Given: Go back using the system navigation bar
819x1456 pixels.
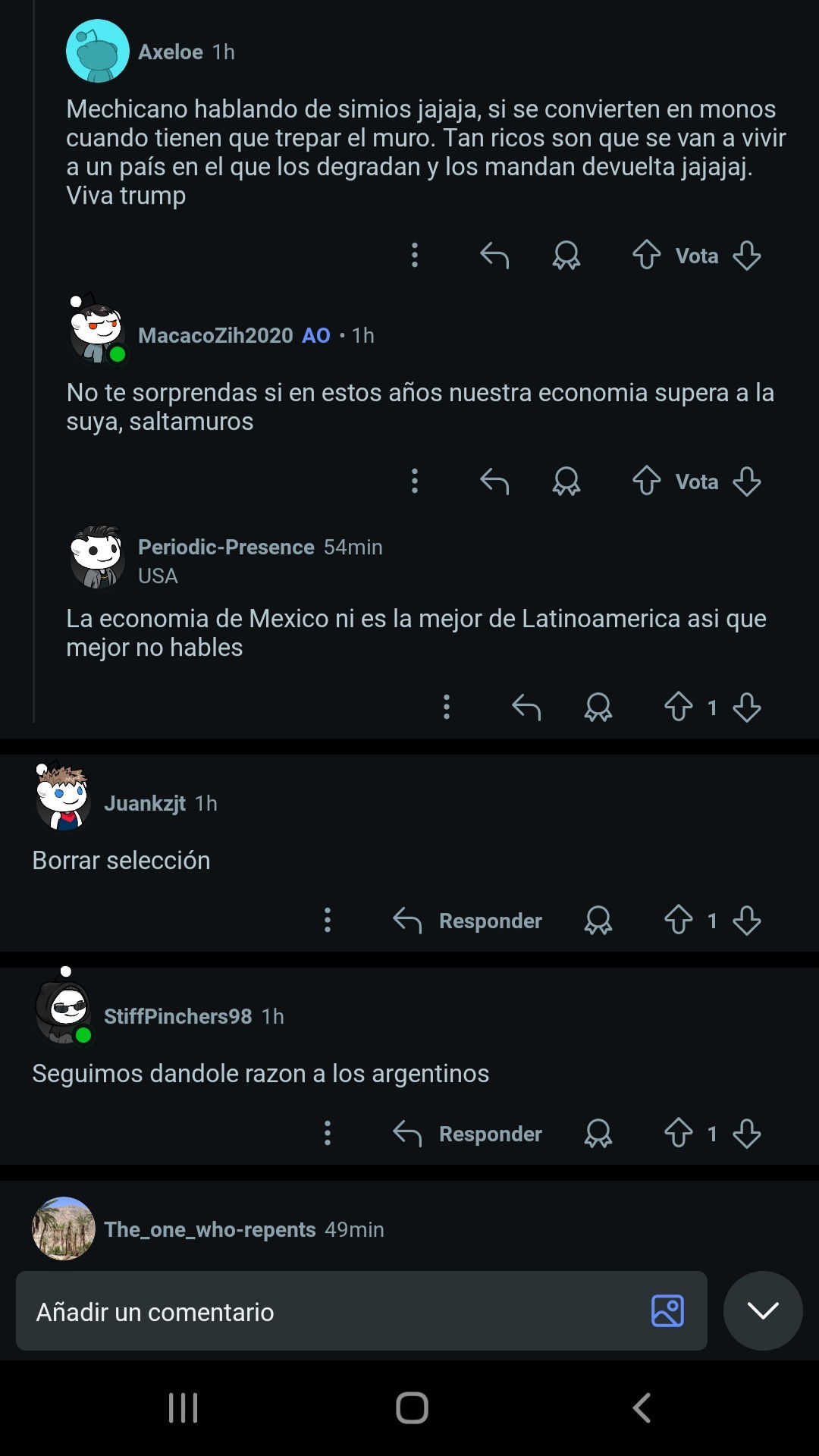Looking at the screenshot, I should click(x=642, y=1408).
